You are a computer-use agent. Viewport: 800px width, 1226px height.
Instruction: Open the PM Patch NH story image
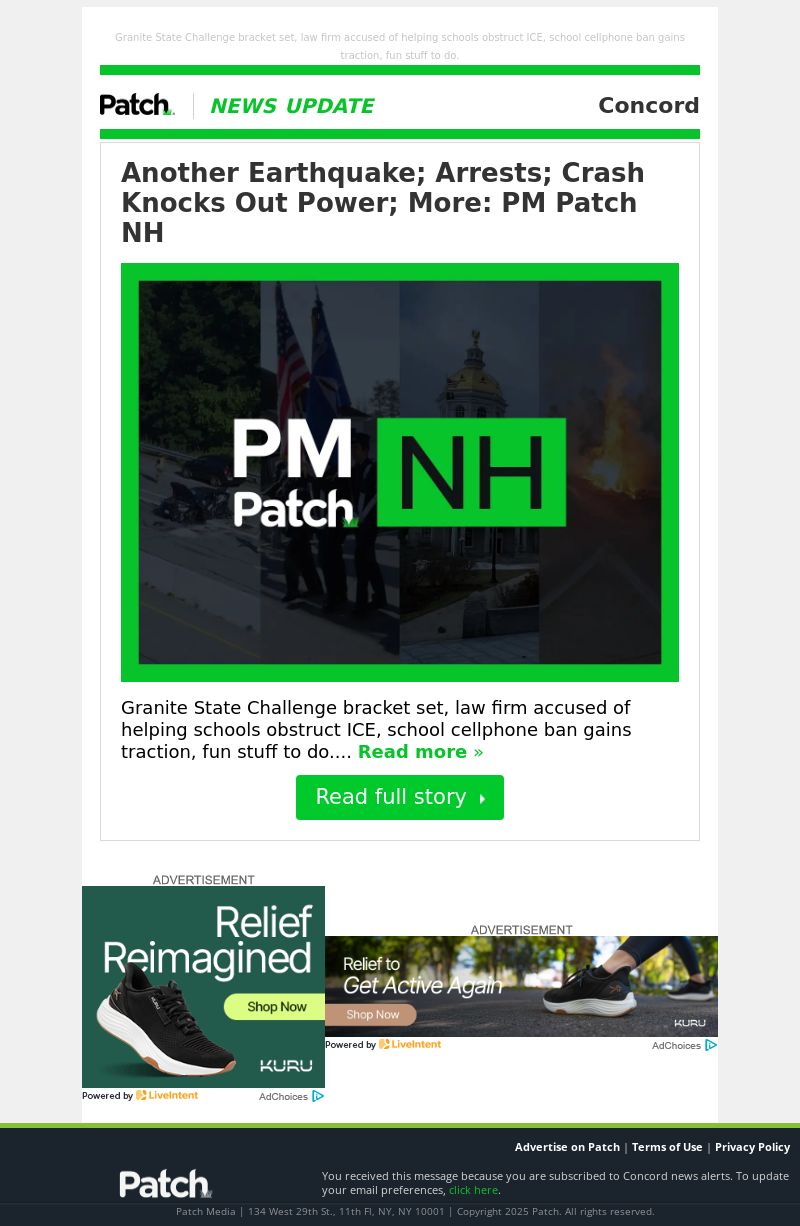[x=400, y=472]
